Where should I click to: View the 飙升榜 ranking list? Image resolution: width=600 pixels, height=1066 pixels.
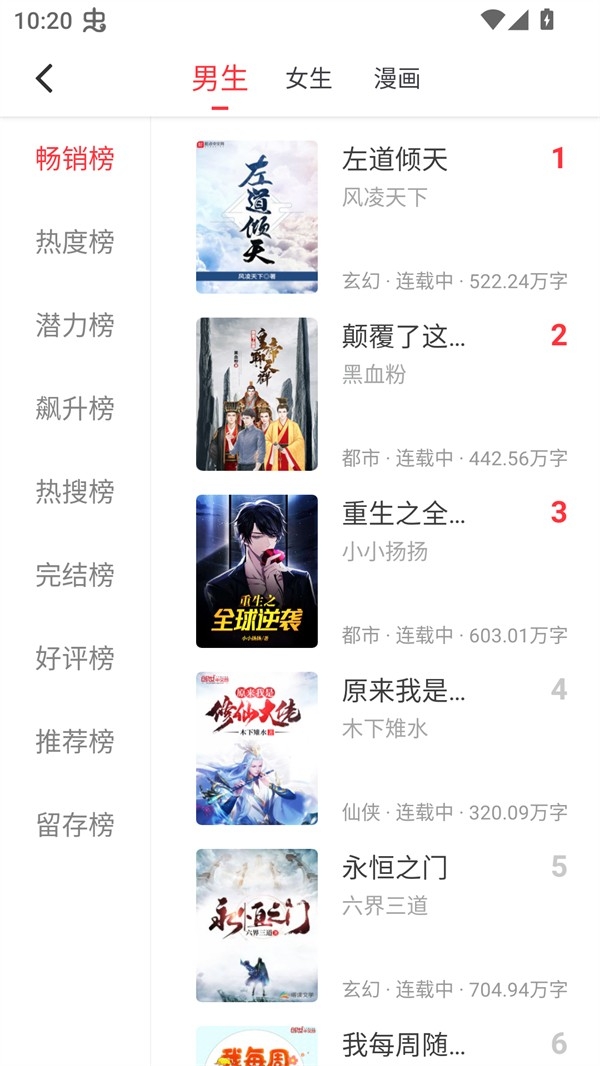[75, 408]
